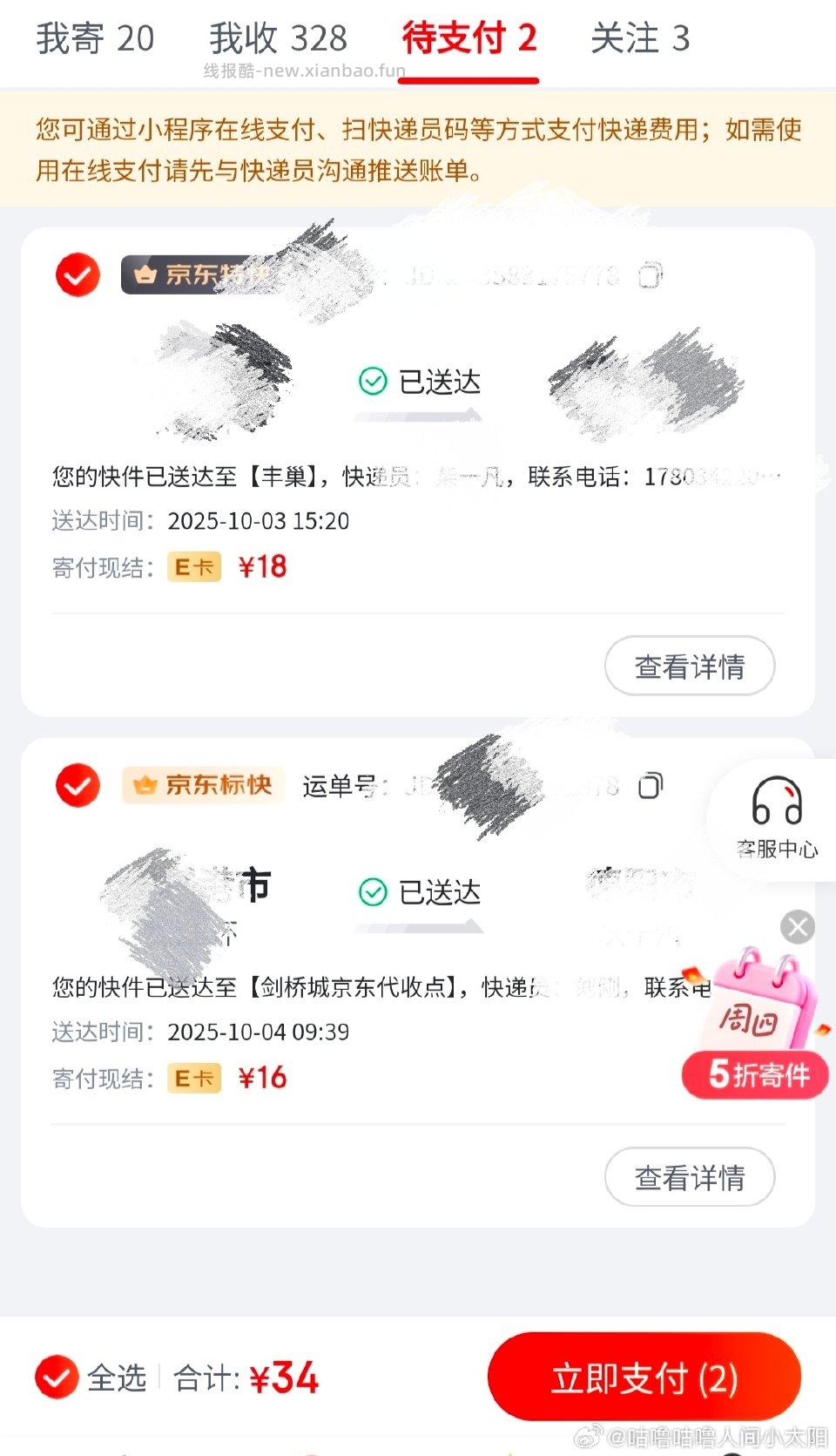Tap the 立即支付 (2) payment button

point(644,1377)
